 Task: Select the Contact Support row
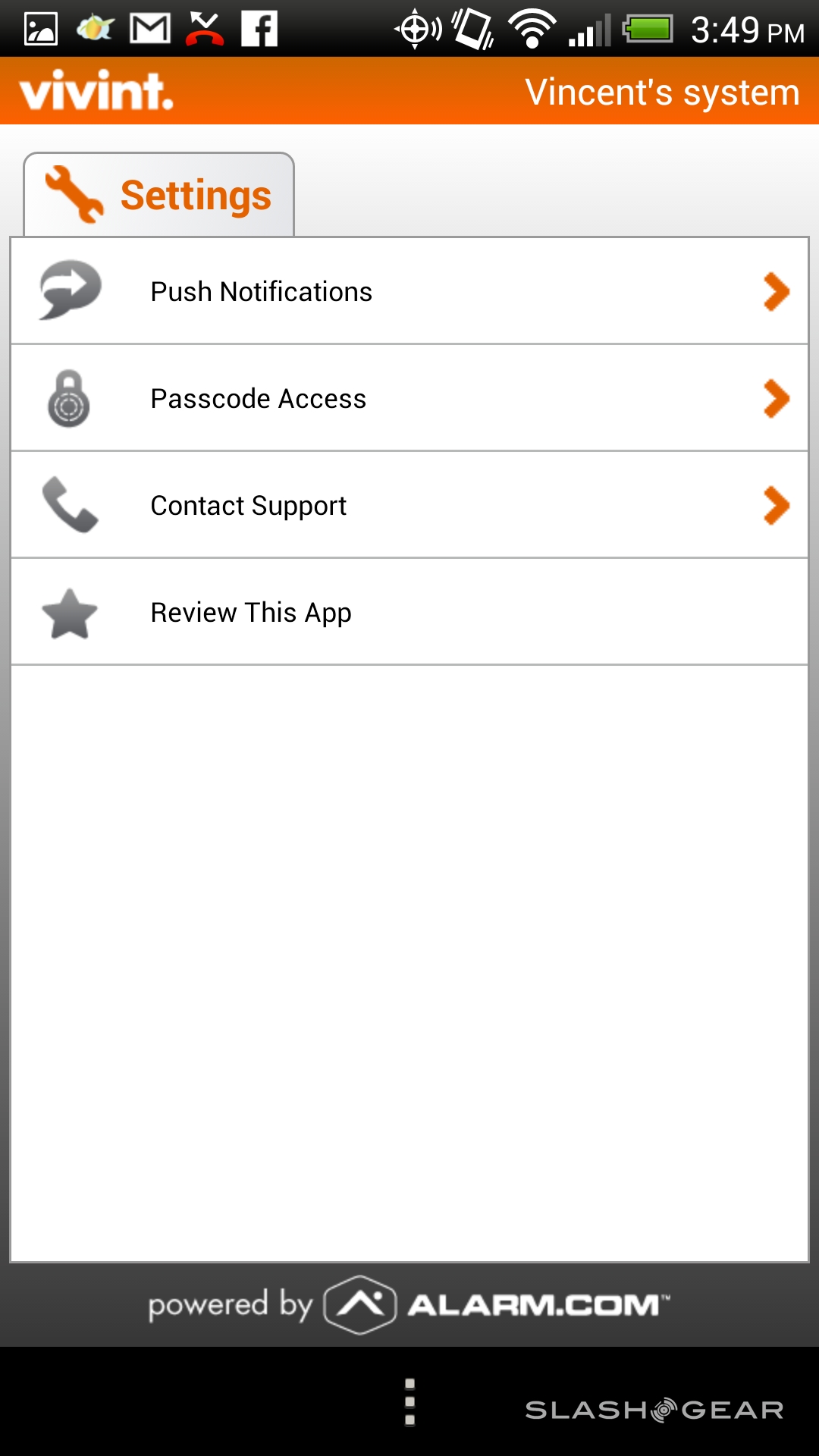(x=409, y=505)
